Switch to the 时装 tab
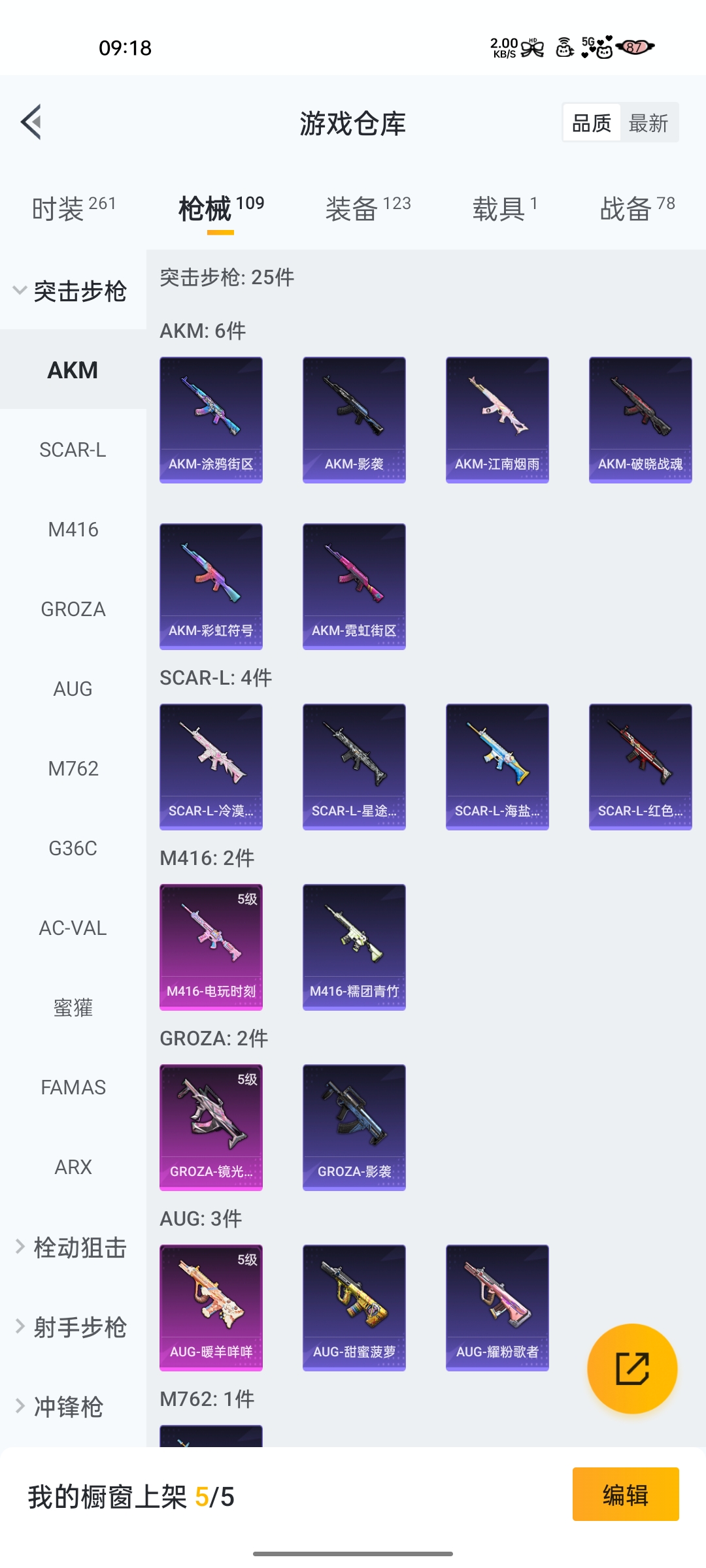 (x=73, y=209)
